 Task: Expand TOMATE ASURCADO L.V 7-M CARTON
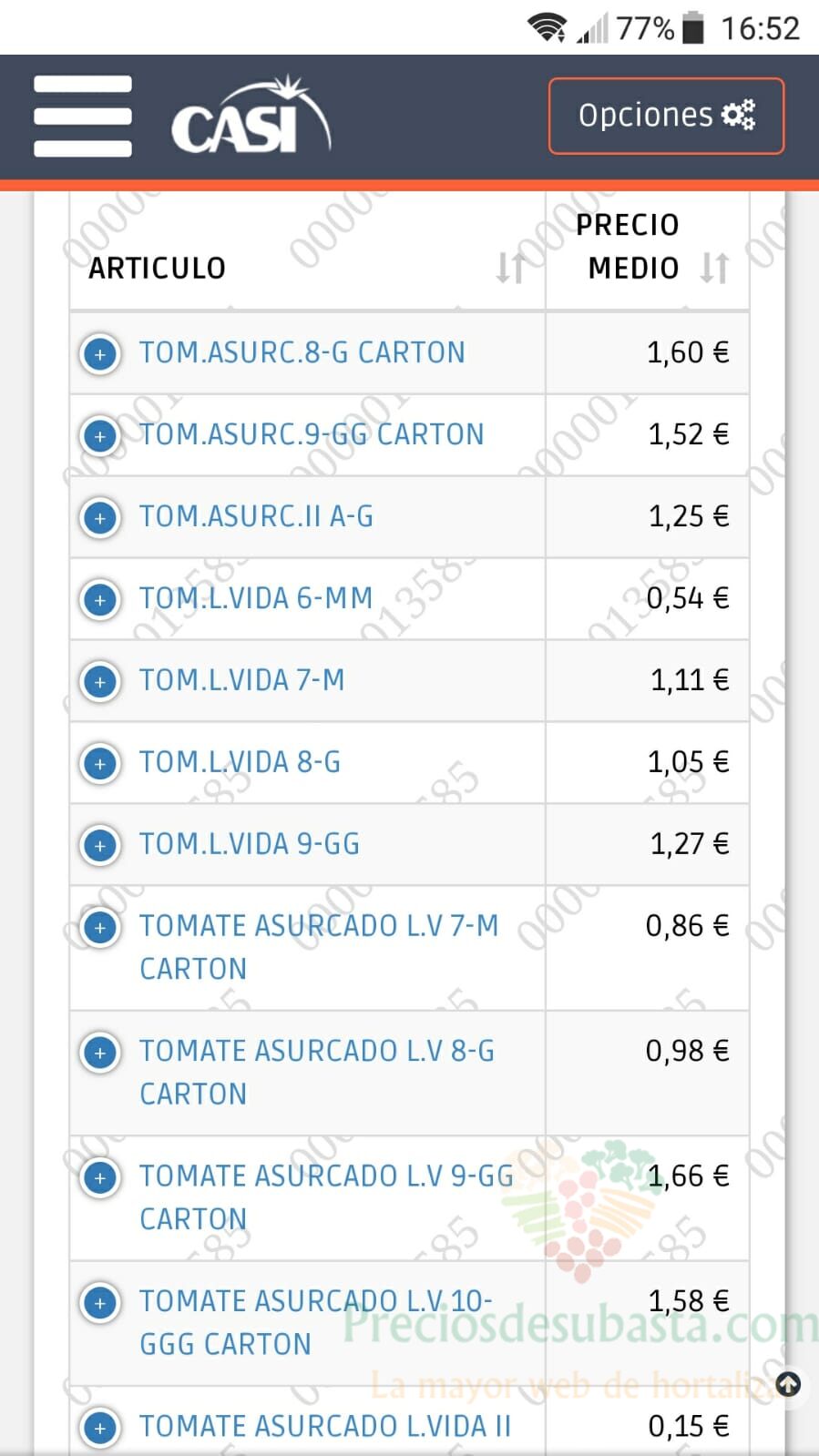(x=100, y=927)
